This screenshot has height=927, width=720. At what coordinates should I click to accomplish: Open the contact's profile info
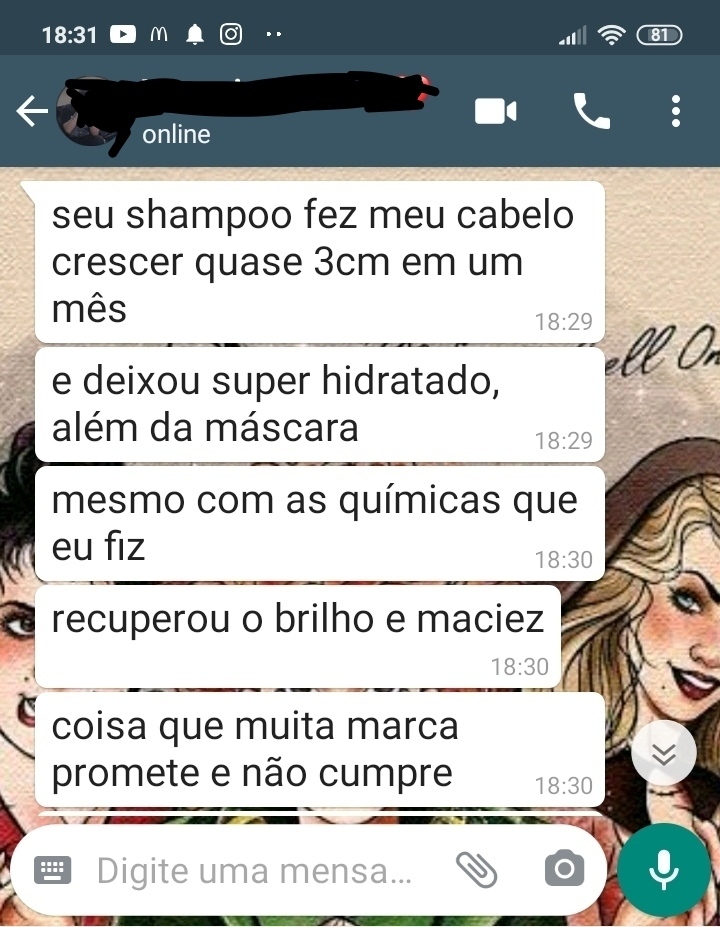(250, 111)
